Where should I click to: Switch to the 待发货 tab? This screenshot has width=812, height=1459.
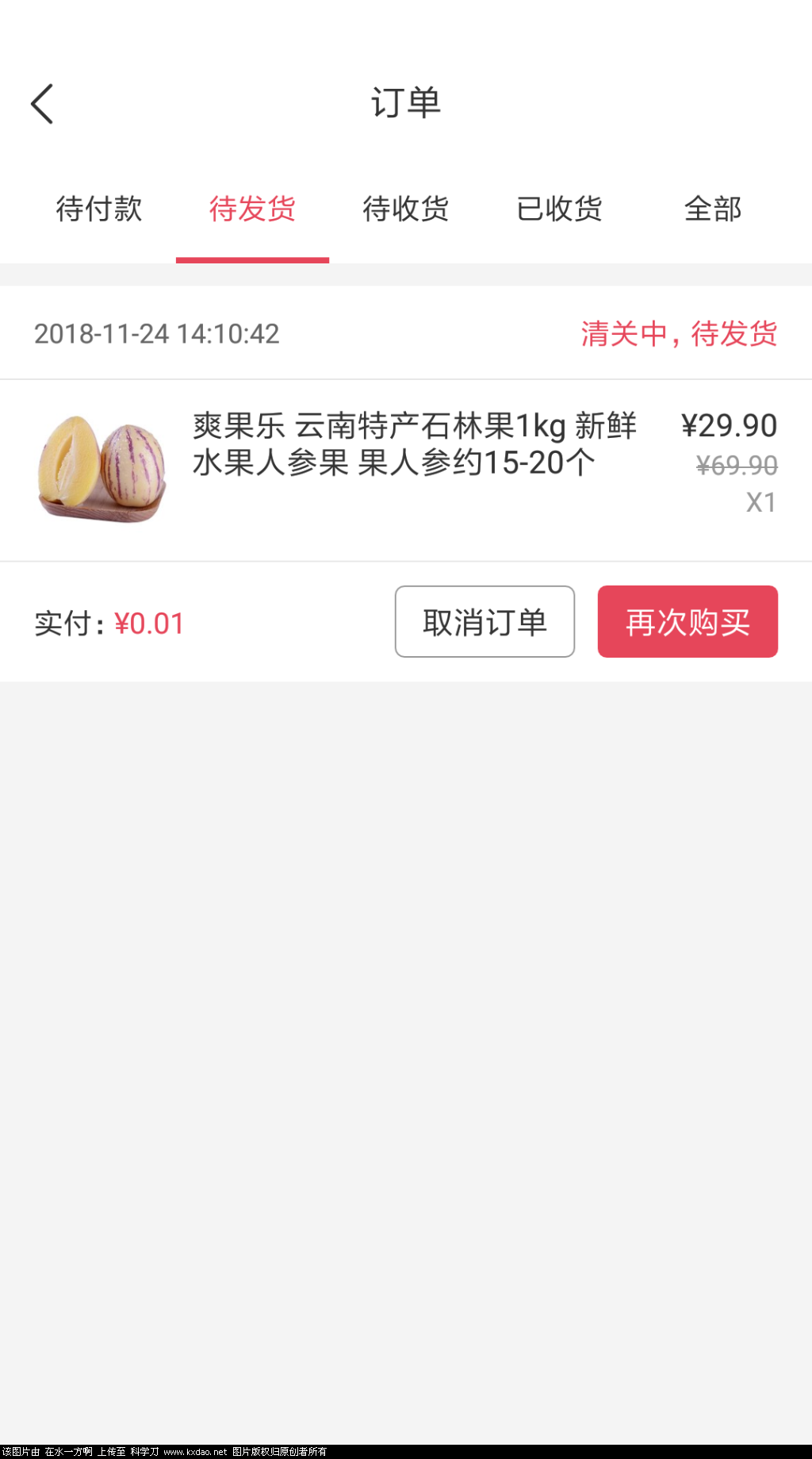pyautogui.click(x=252, y=210)
